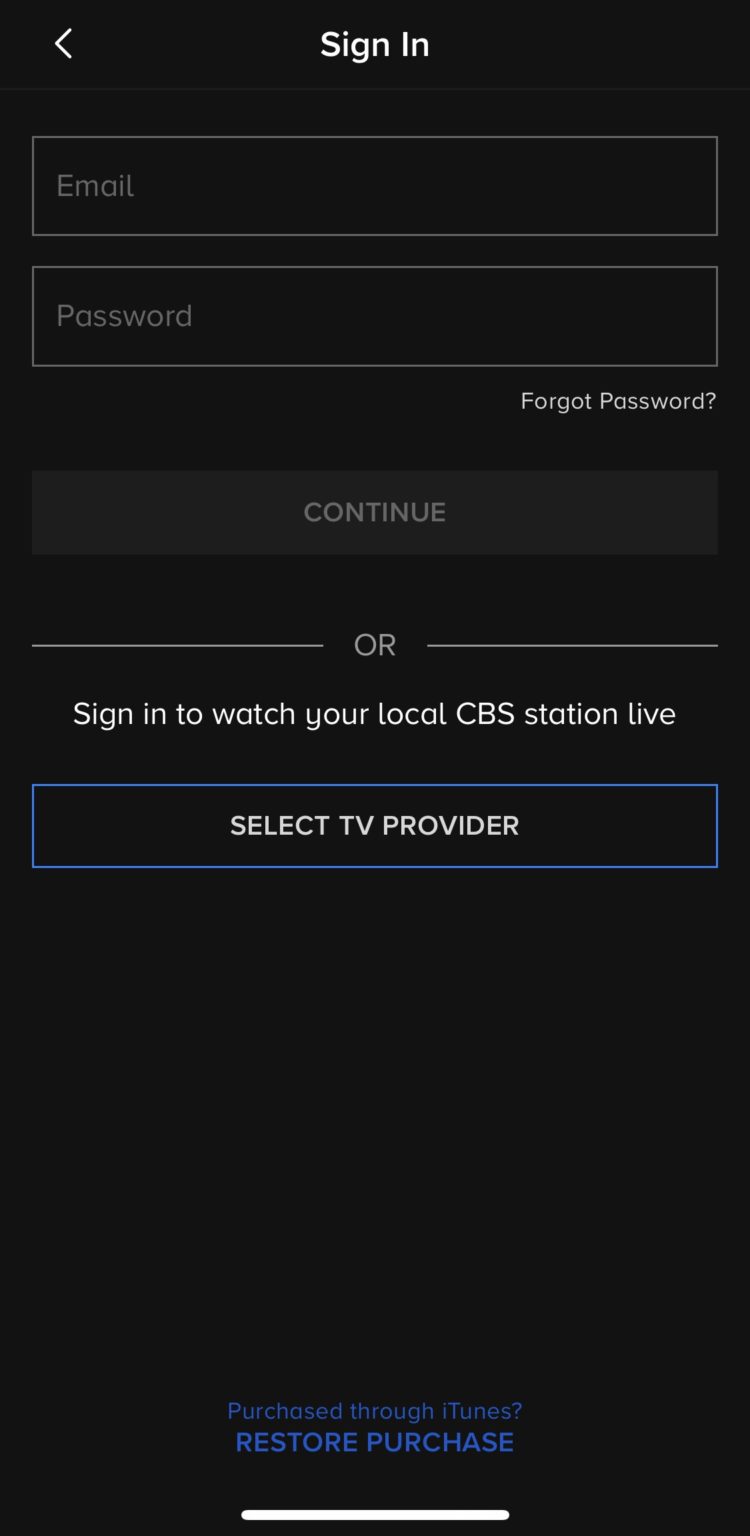Click inside the Password field

click(375, 316)
